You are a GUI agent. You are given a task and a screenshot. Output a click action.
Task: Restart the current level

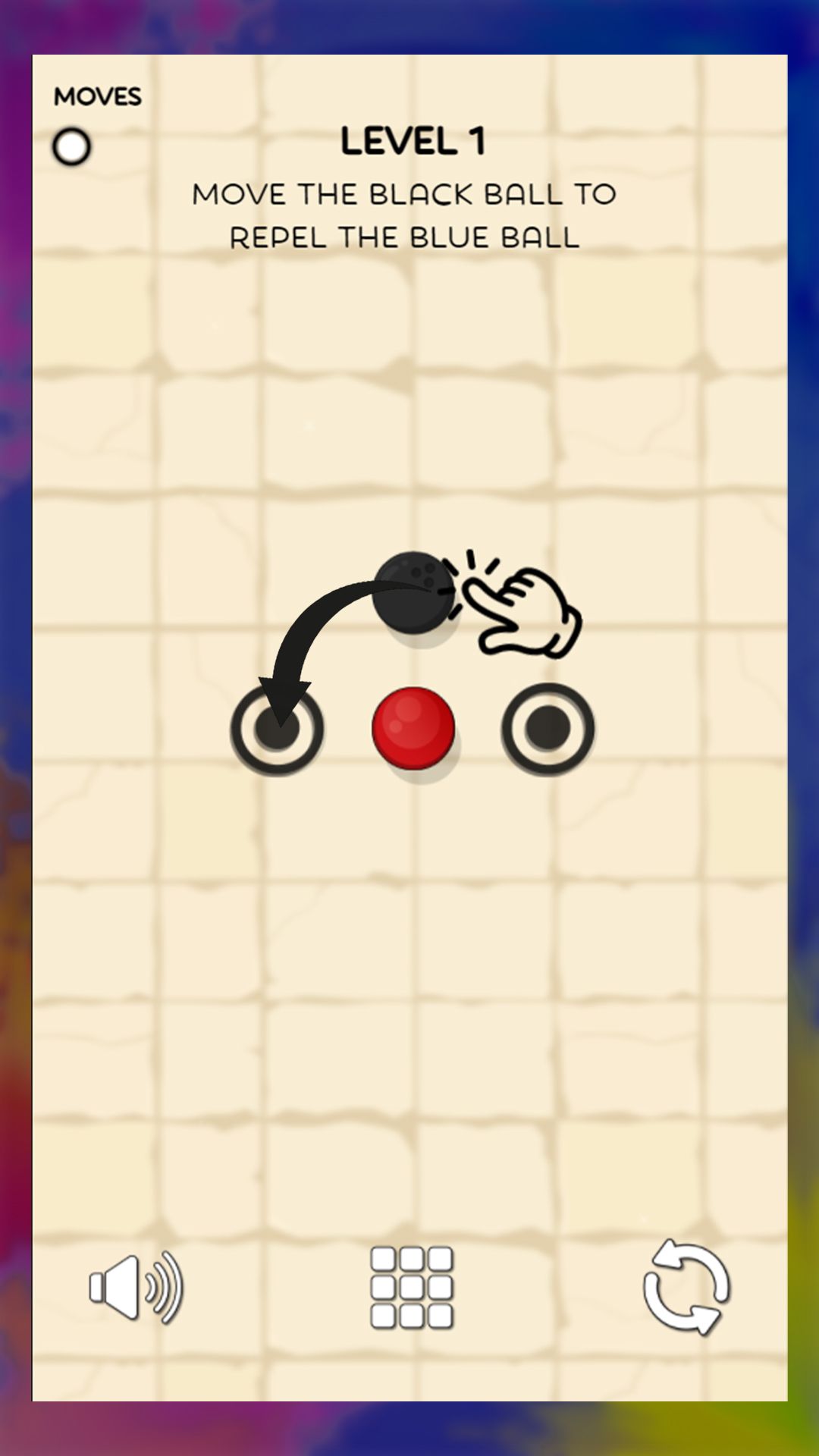686,1288
